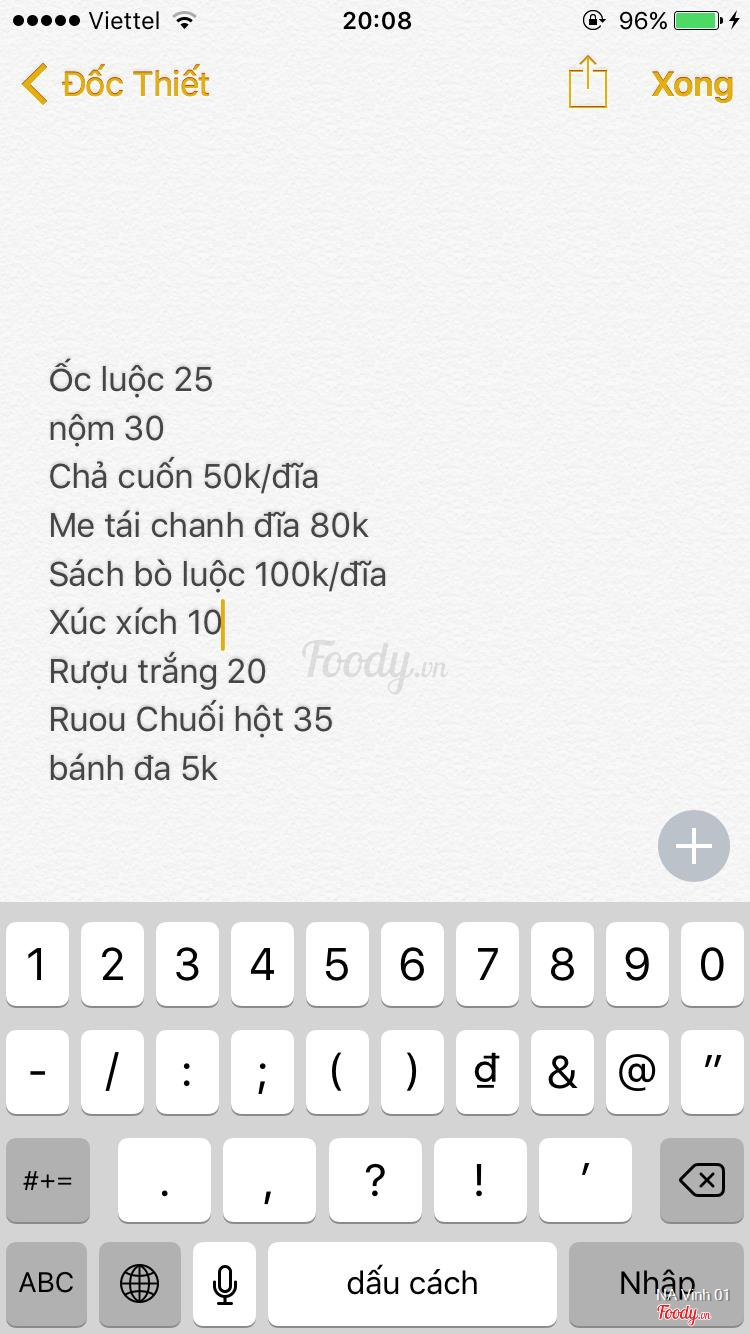Start dictation with the microphone key
This screenshot has width=750, height=1334.
point(225,1284)
